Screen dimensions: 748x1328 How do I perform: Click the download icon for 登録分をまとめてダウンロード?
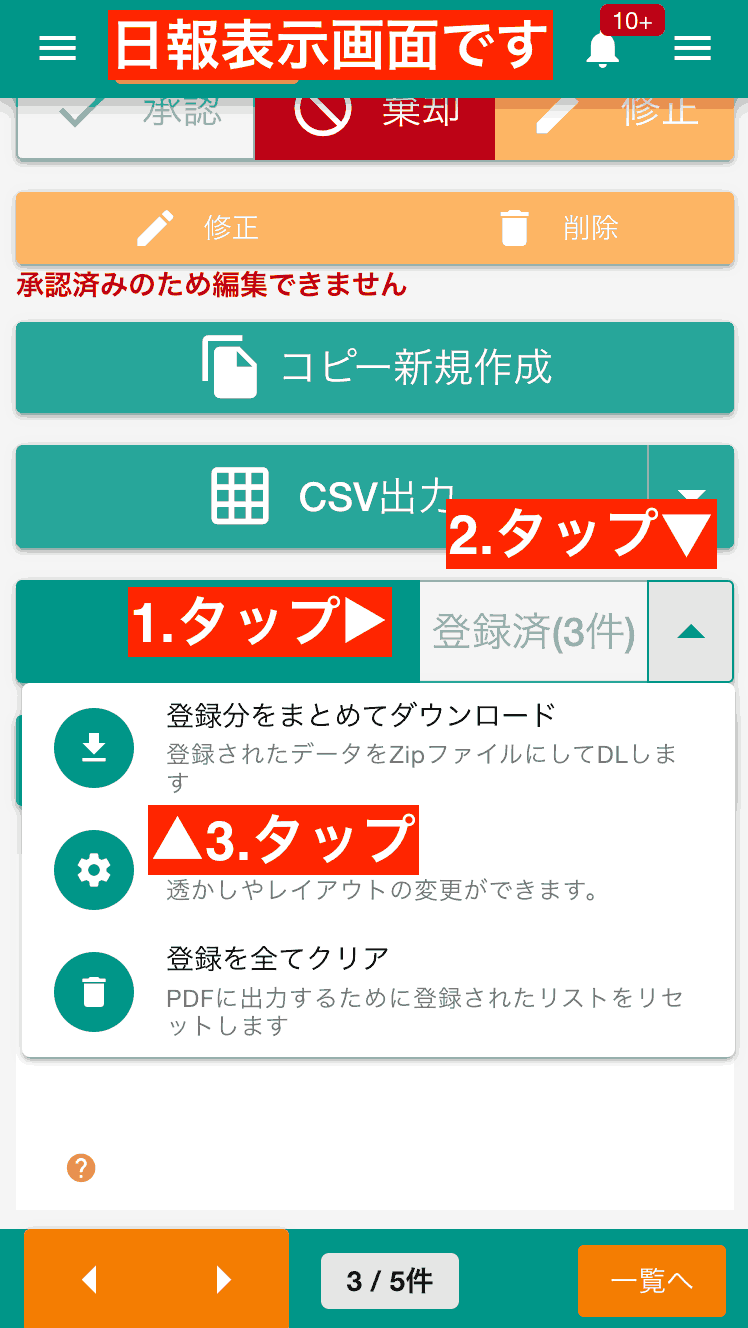[93, 747]
